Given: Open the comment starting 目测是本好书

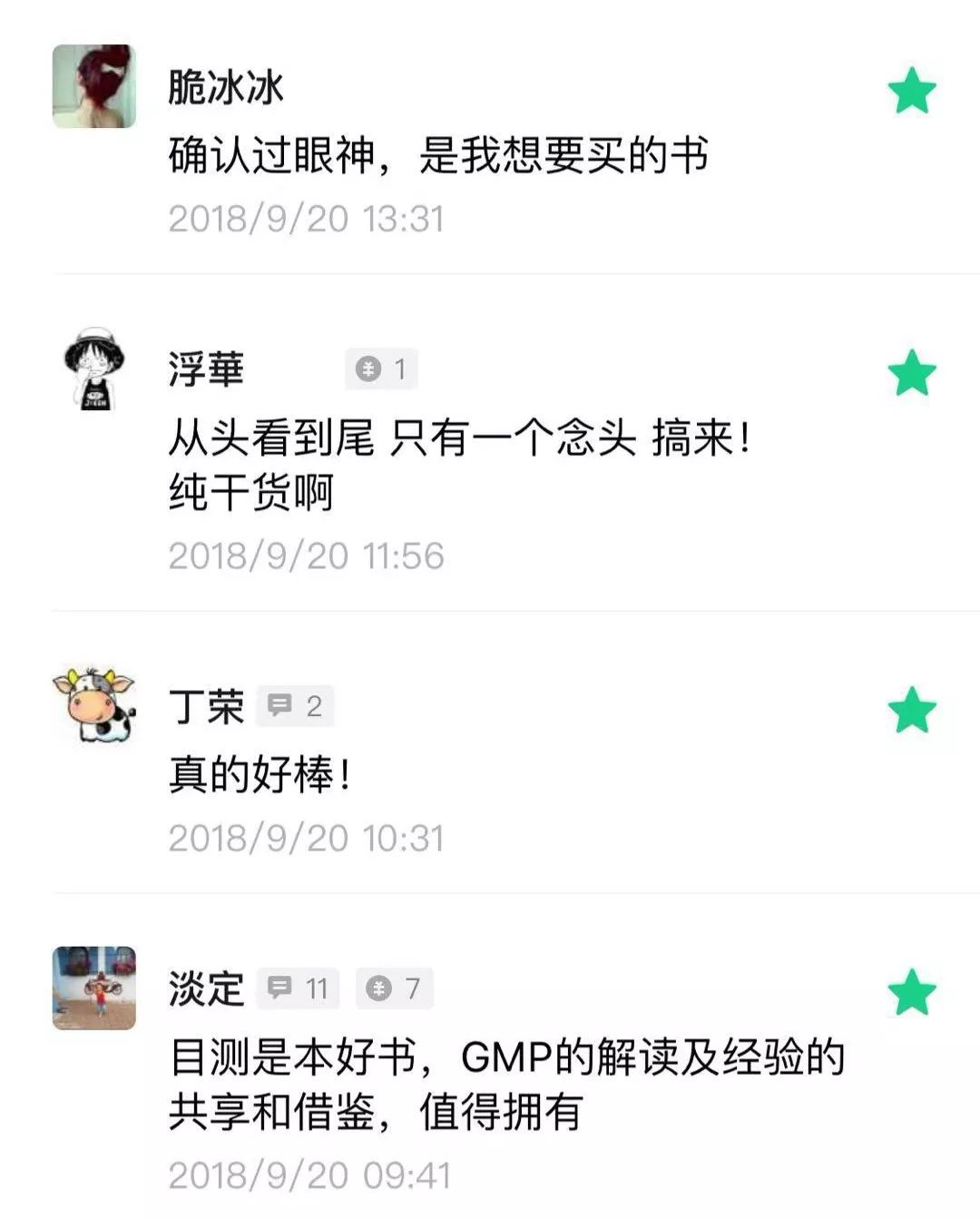Looking at the screenshot, I should (x=506, y=1083).
